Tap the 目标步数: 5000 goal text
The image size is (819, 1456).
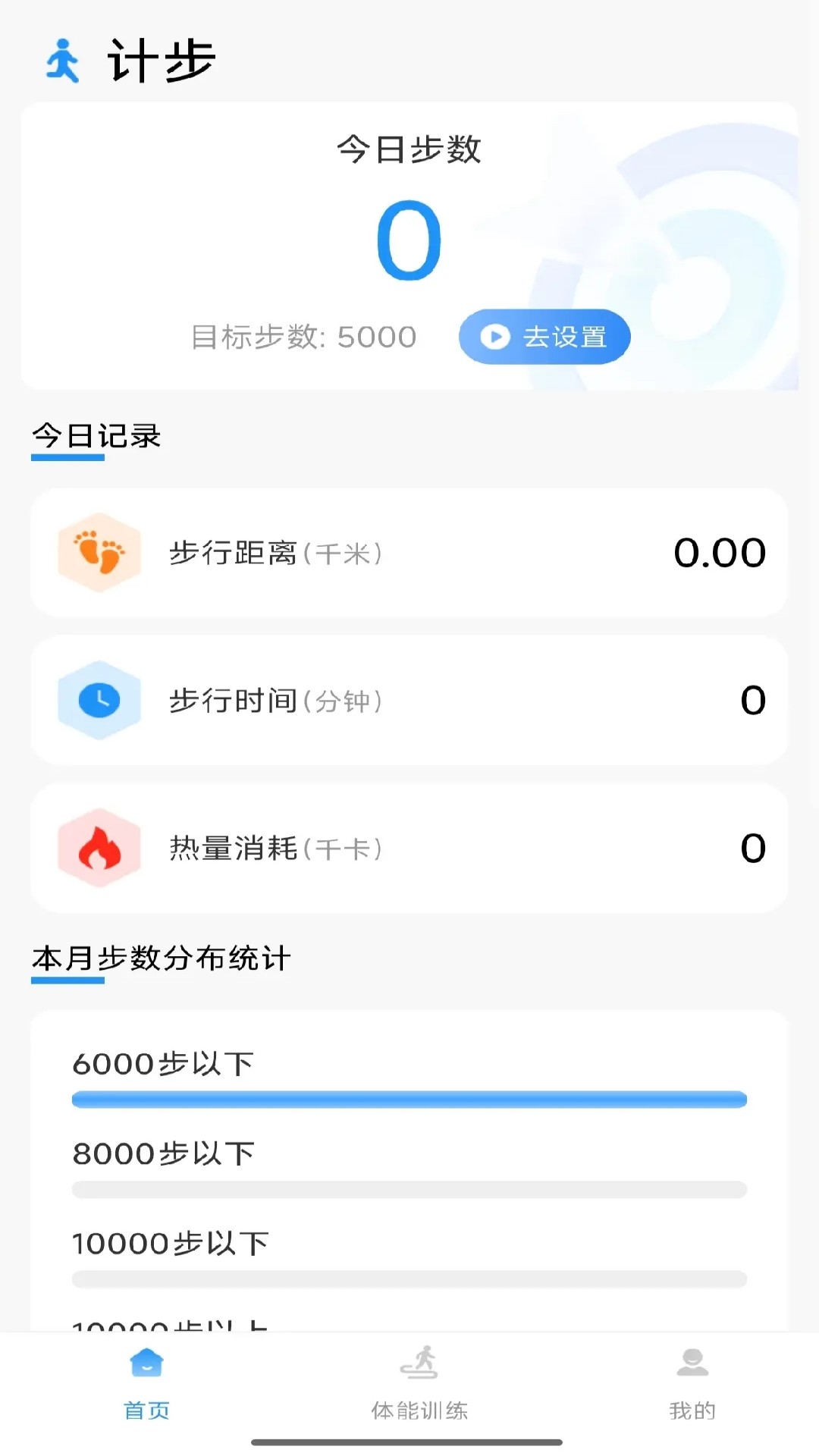[x=303, y=336]
